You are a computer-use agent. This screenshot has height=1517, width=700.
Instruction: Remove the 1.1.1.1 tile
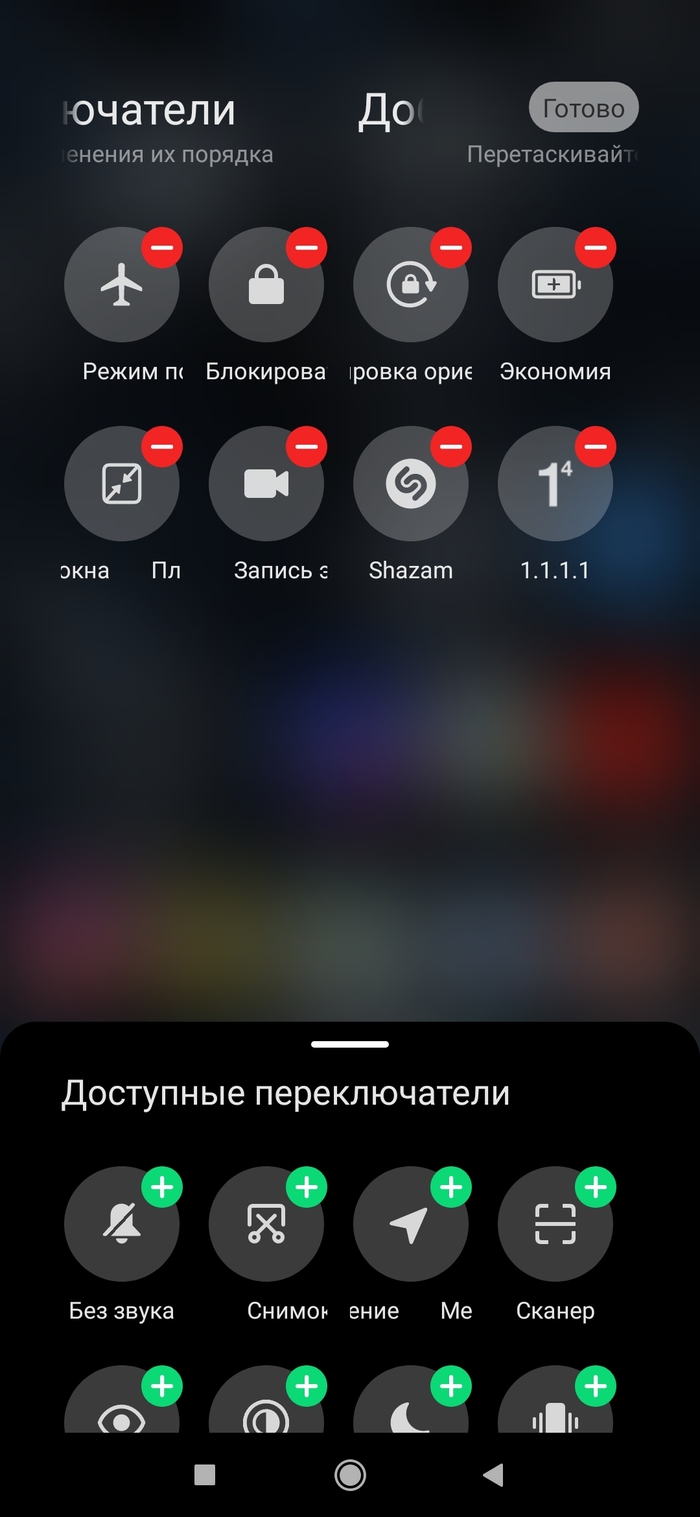(596, 447)
